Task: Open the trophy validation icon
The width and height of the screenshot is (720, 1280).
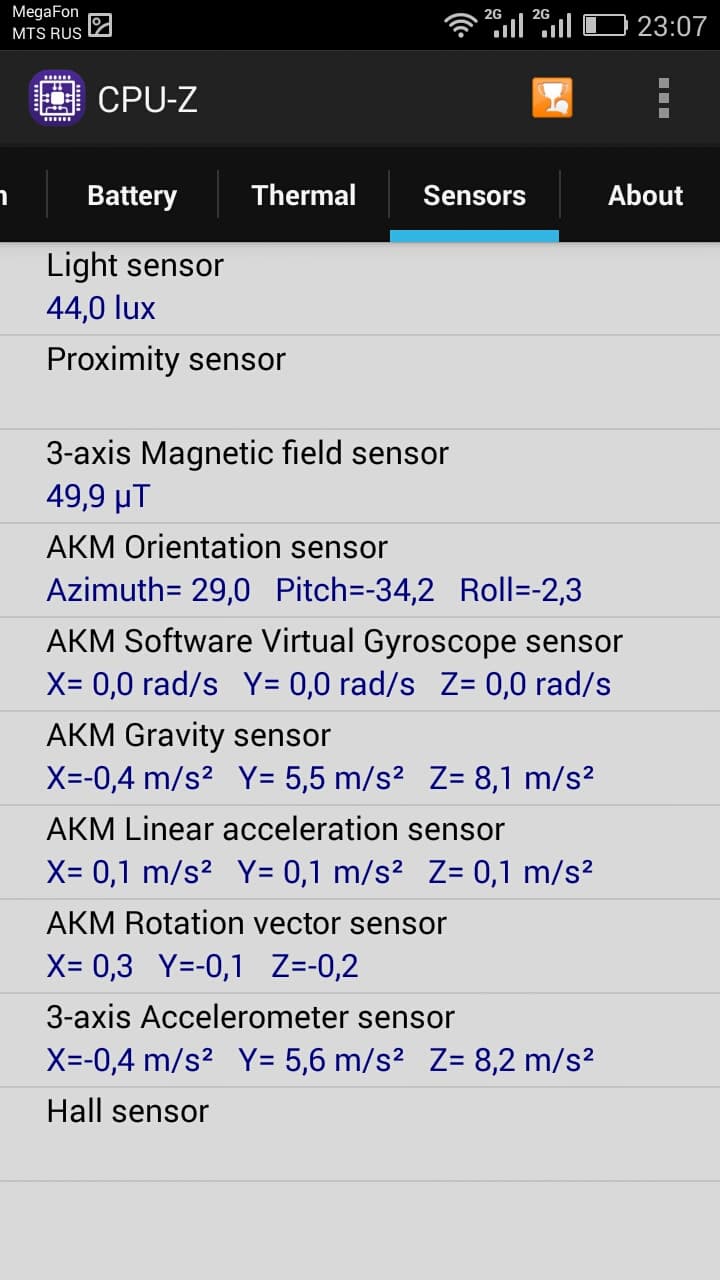Action: pyautogui.click(x=552, y=98)
